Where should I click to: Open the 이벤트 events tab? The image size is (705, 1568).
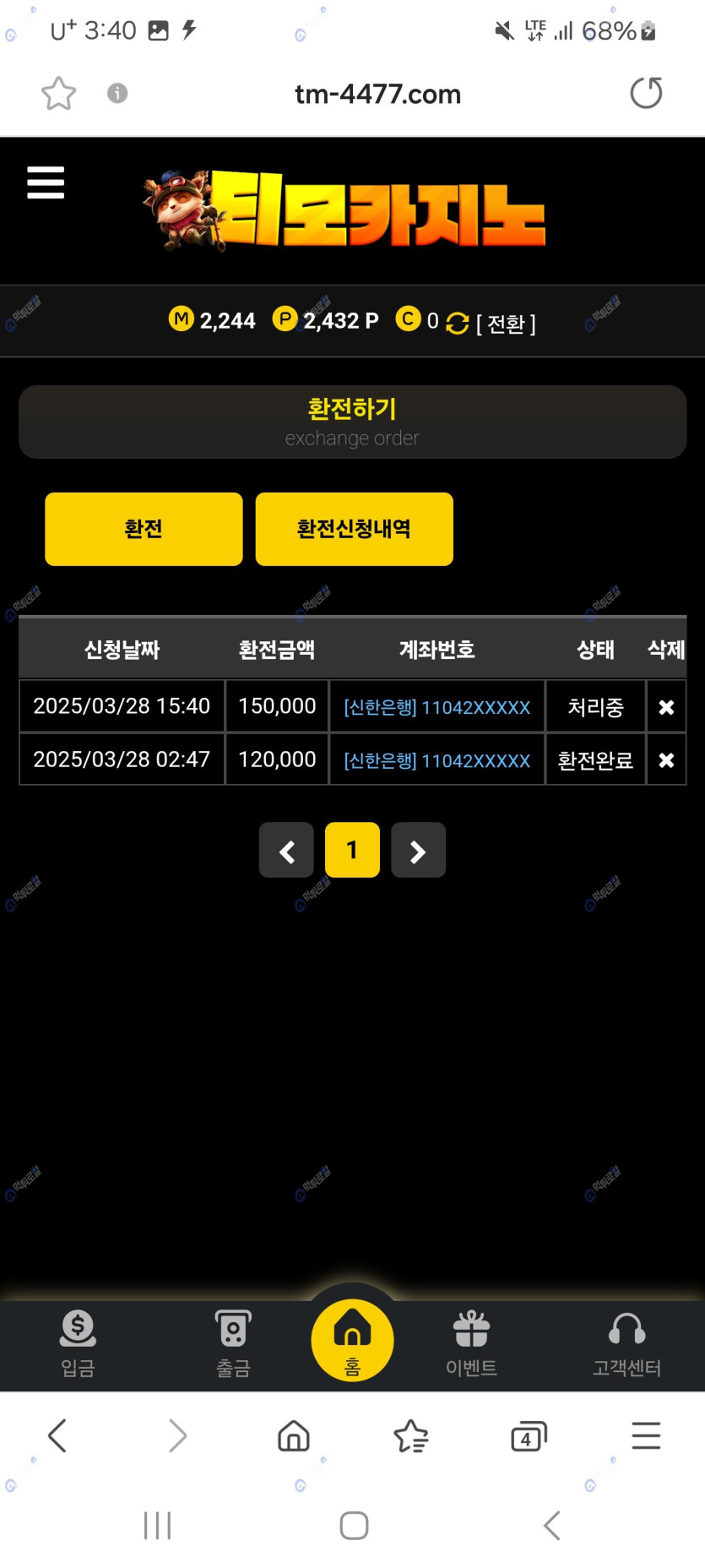[471, 1343]
